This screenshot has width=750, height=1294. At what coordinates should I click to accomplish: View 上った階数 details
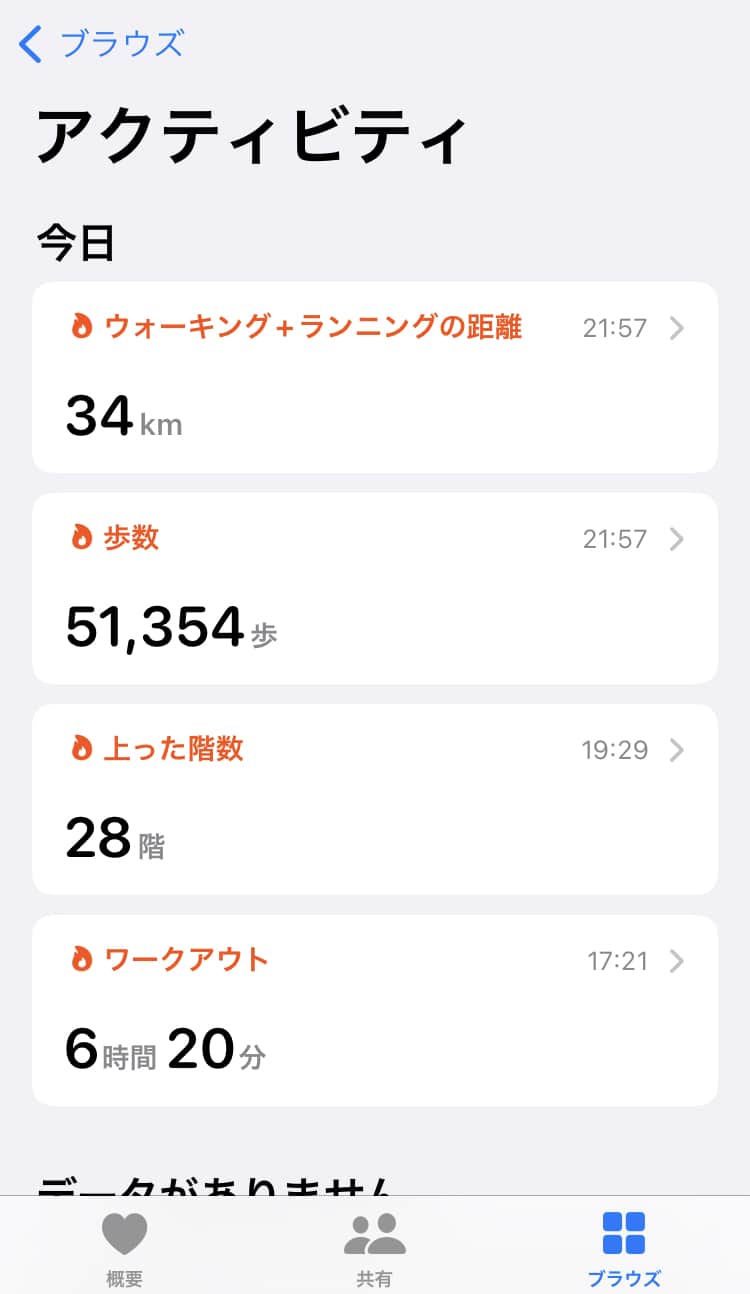tap(374, 799)
